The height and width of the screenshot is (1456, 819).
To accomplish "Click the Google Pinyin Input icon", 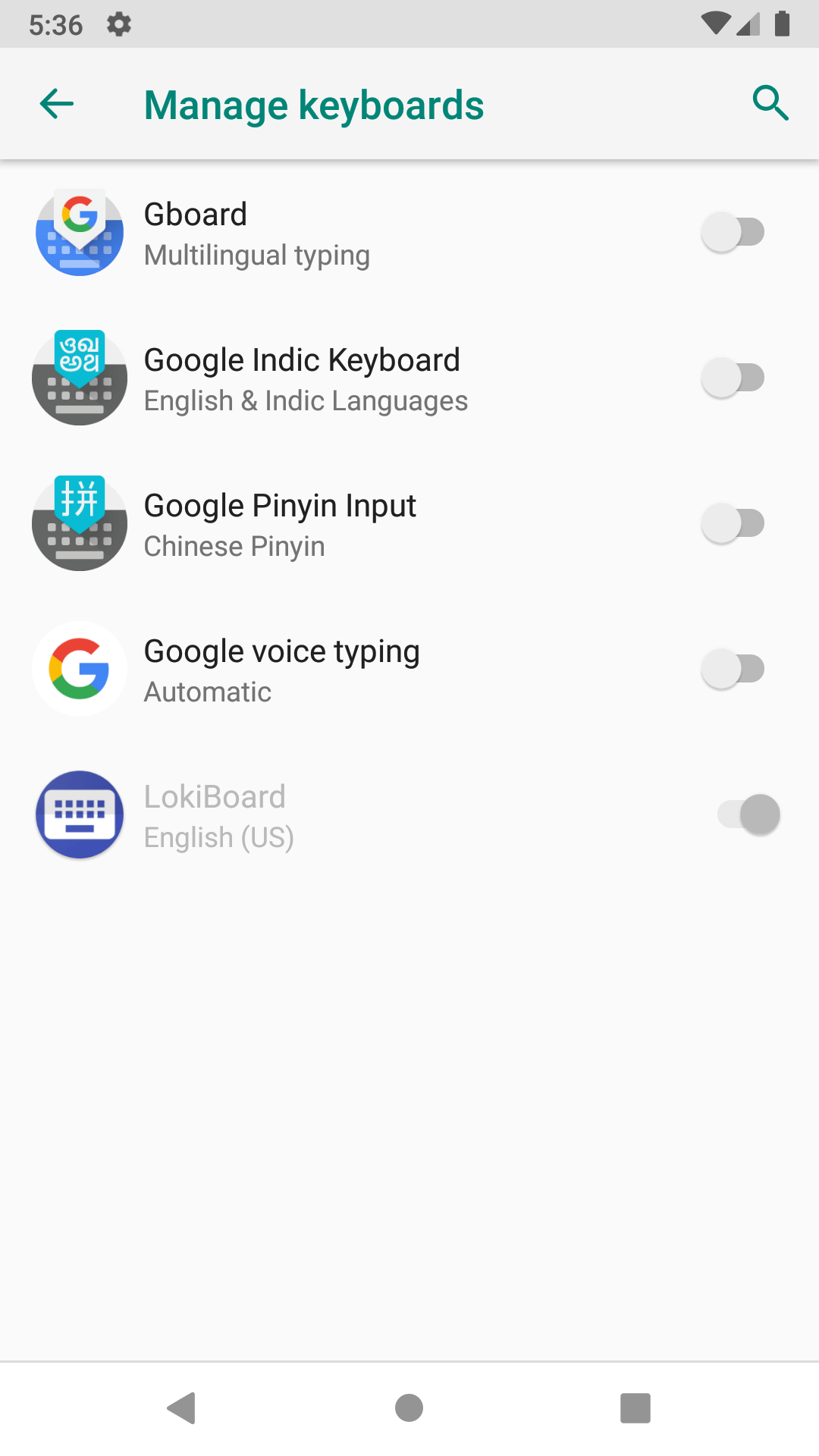I will (x=79, y=522).
